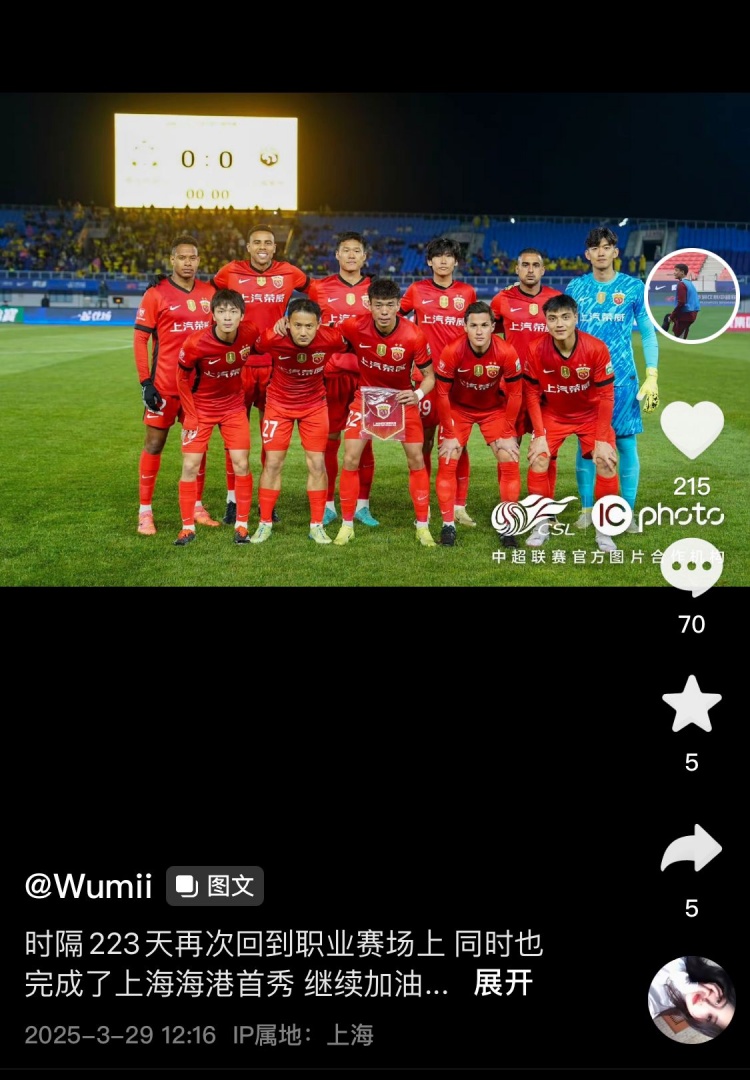
Task: Open the comments speech bubble
Action: (x=692, y=568)
